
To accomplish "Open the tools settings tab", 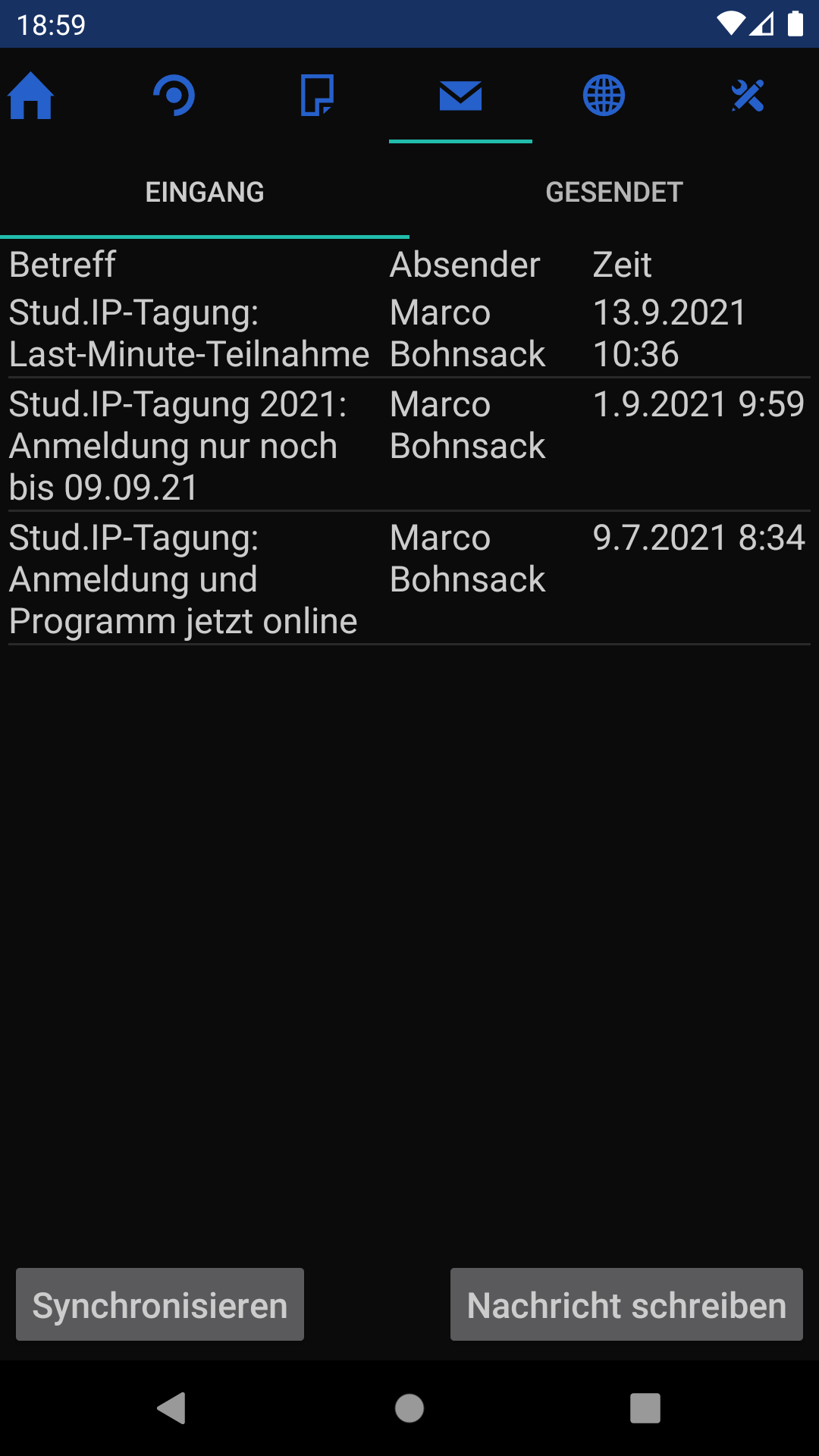I will [747, 96].
